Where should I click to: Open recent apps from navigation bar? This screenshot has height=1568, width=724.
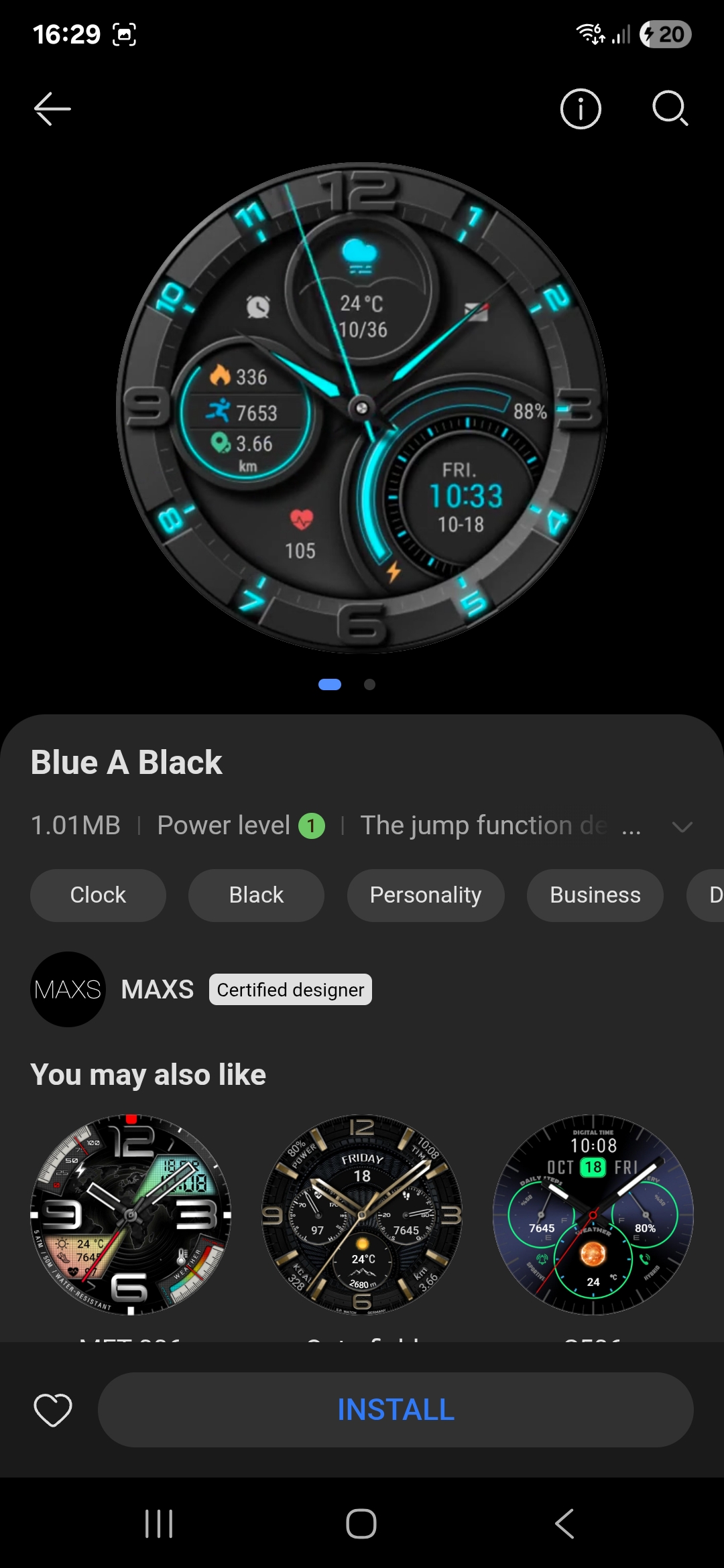click(x=159, y=1524)
